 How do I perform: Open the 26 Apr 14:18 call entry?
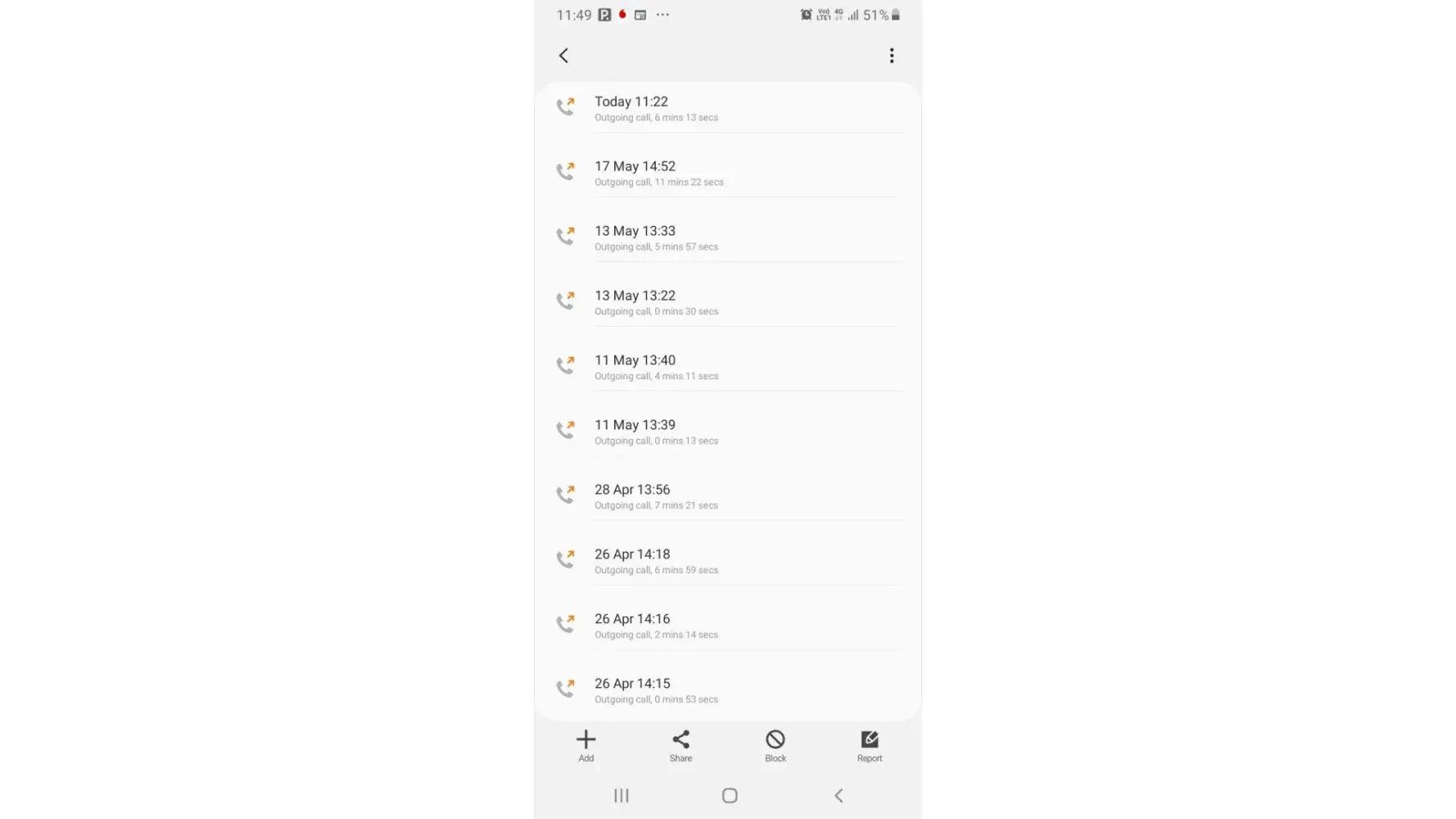click(727, 561)
